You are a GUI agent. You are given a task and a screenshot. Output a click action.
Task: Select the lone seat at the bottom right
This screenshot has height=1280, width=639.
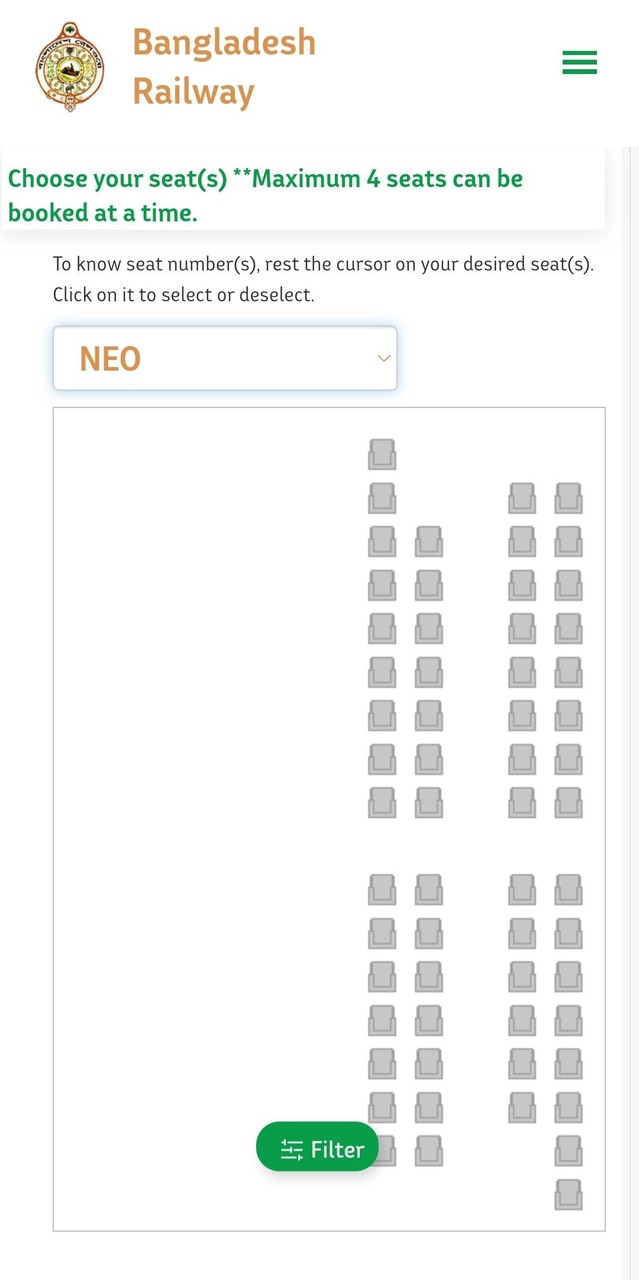point(569,1195)
